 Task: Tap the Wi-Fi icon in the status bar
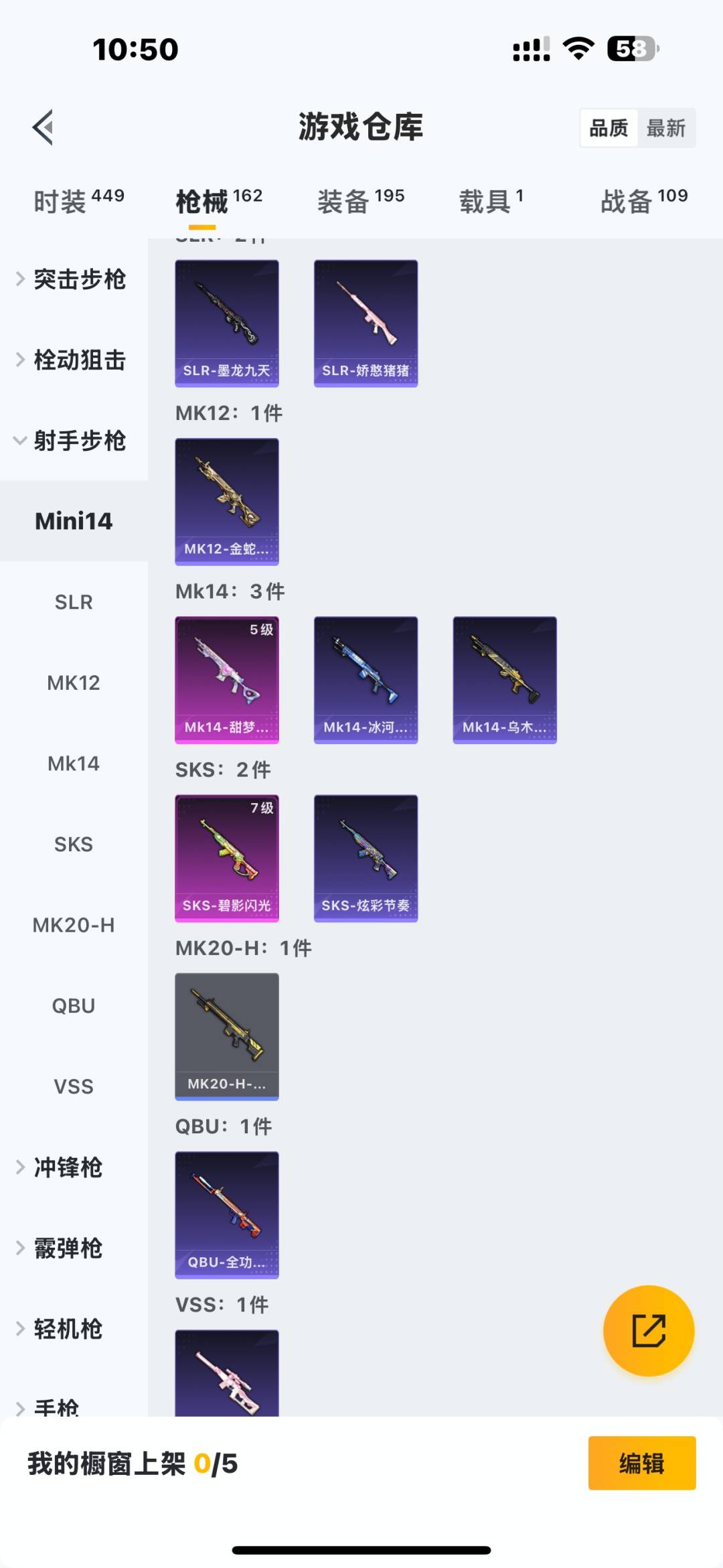point(577,48)
